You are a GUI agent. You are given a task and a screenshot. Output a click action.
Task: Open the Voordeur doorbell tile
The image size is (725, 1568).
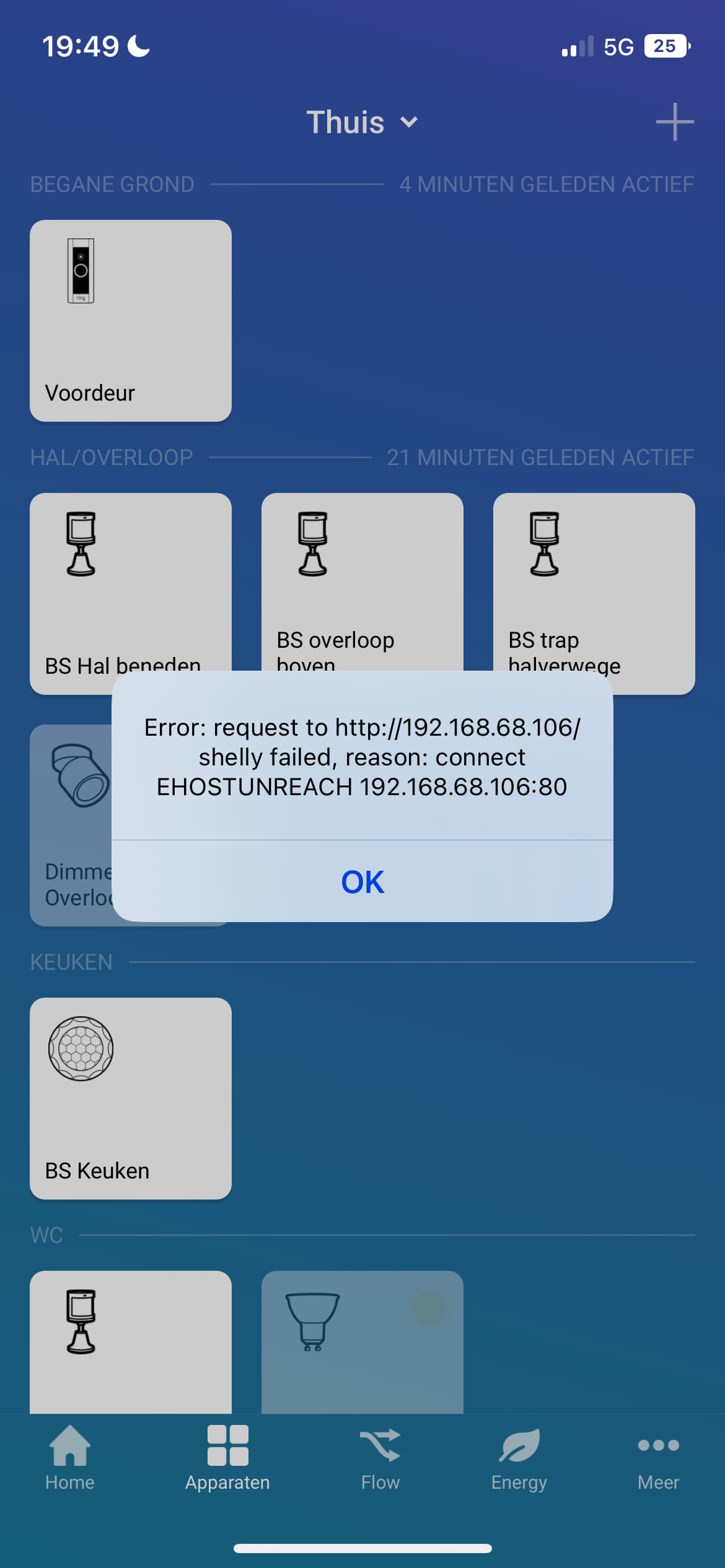pyautogui.click(x=131, y=321)
